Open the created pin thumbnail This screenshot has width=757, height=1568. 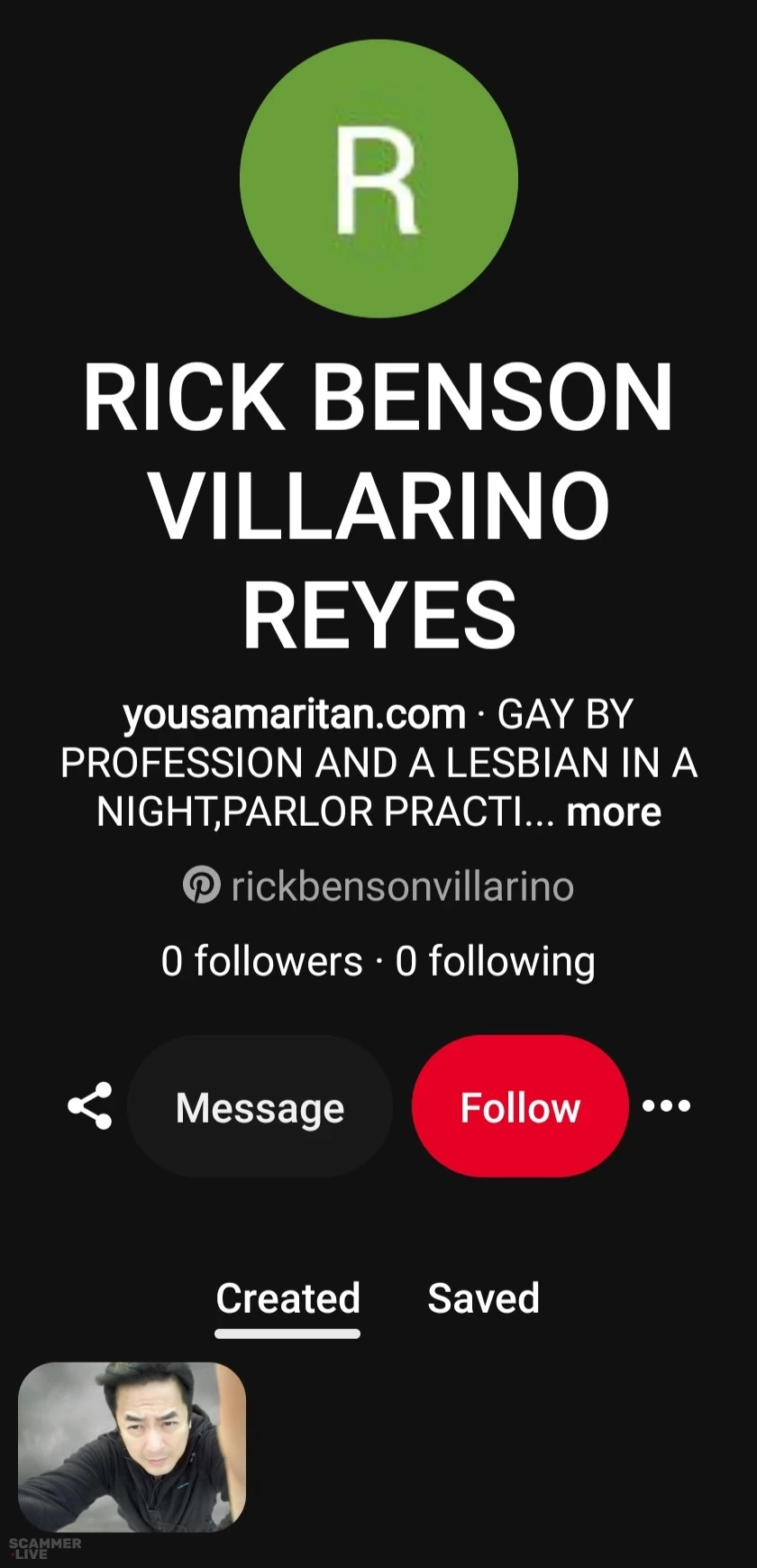coord(132,1446)
